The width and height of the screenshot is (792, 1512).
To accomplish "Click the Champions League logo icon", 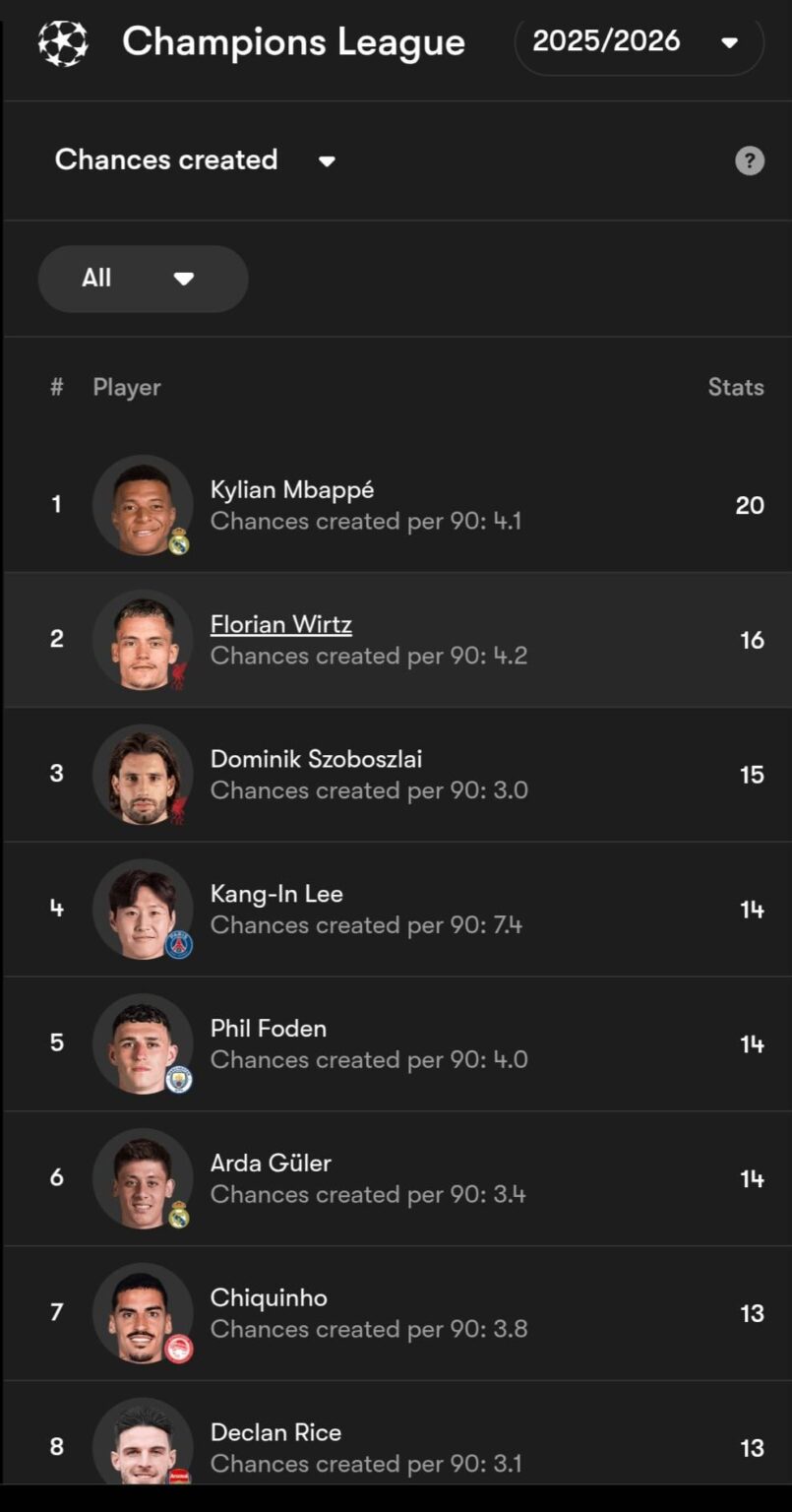I will [x=61, y=43].
